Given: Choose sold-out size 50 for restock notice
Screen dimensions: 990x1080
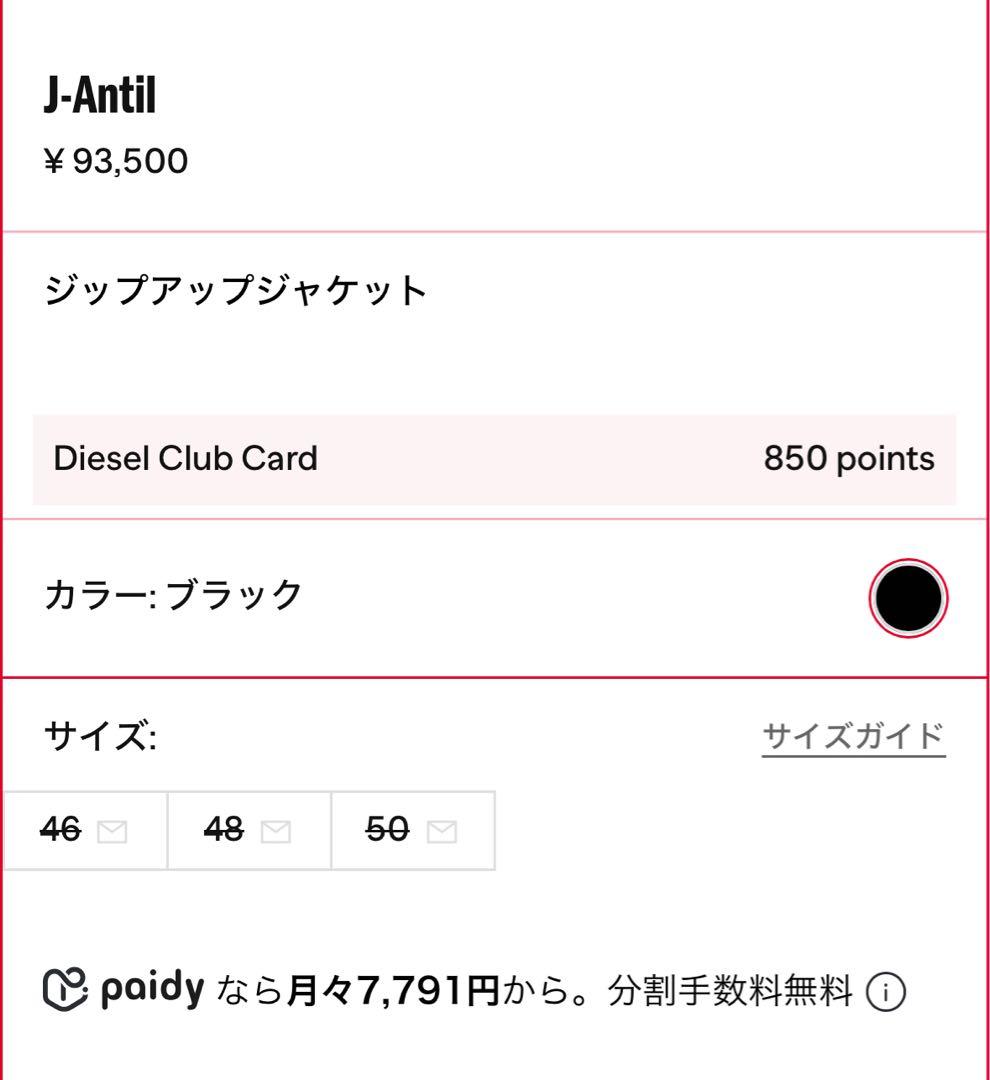Looking at the screenshot, I should click(412, 830).
